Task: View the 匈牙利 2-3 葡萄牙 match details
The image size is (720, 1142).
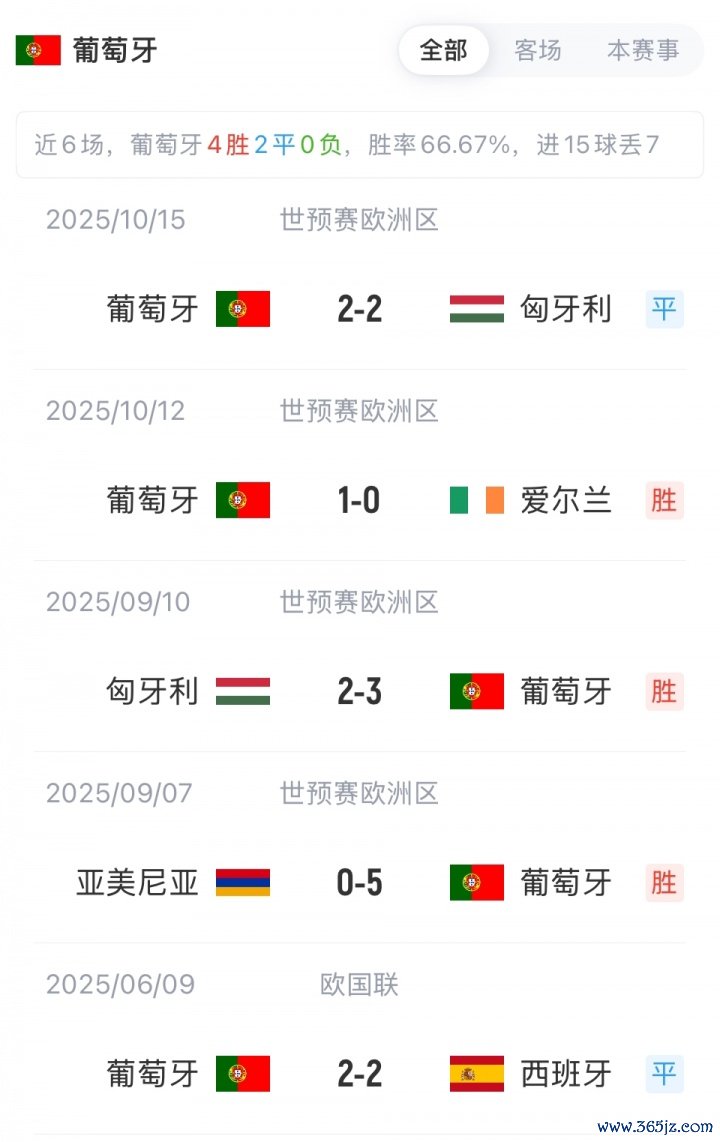Action: pyautogui.click(x=360, y=691)
